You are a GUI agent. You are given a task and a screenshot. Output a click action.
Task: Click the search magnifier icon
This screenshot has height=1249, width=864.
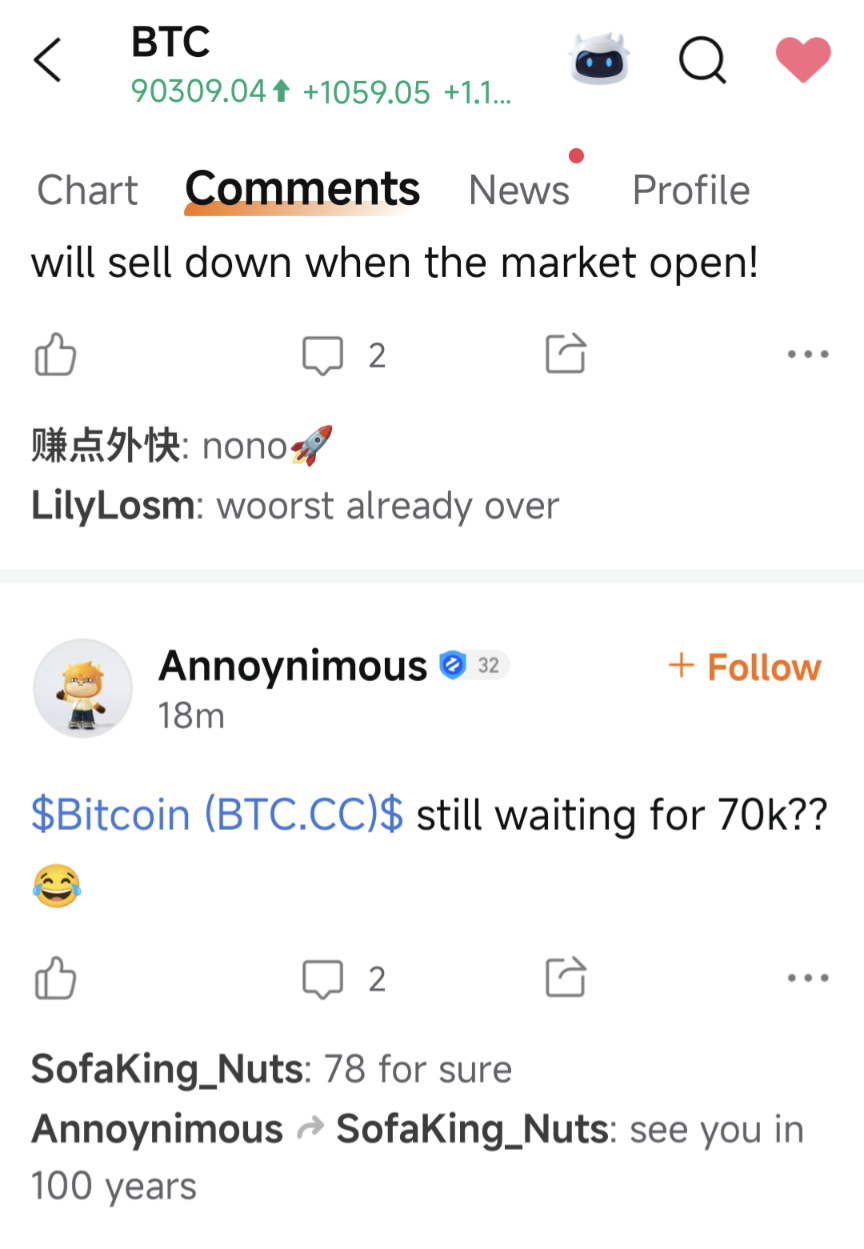[x=702, y=60]
